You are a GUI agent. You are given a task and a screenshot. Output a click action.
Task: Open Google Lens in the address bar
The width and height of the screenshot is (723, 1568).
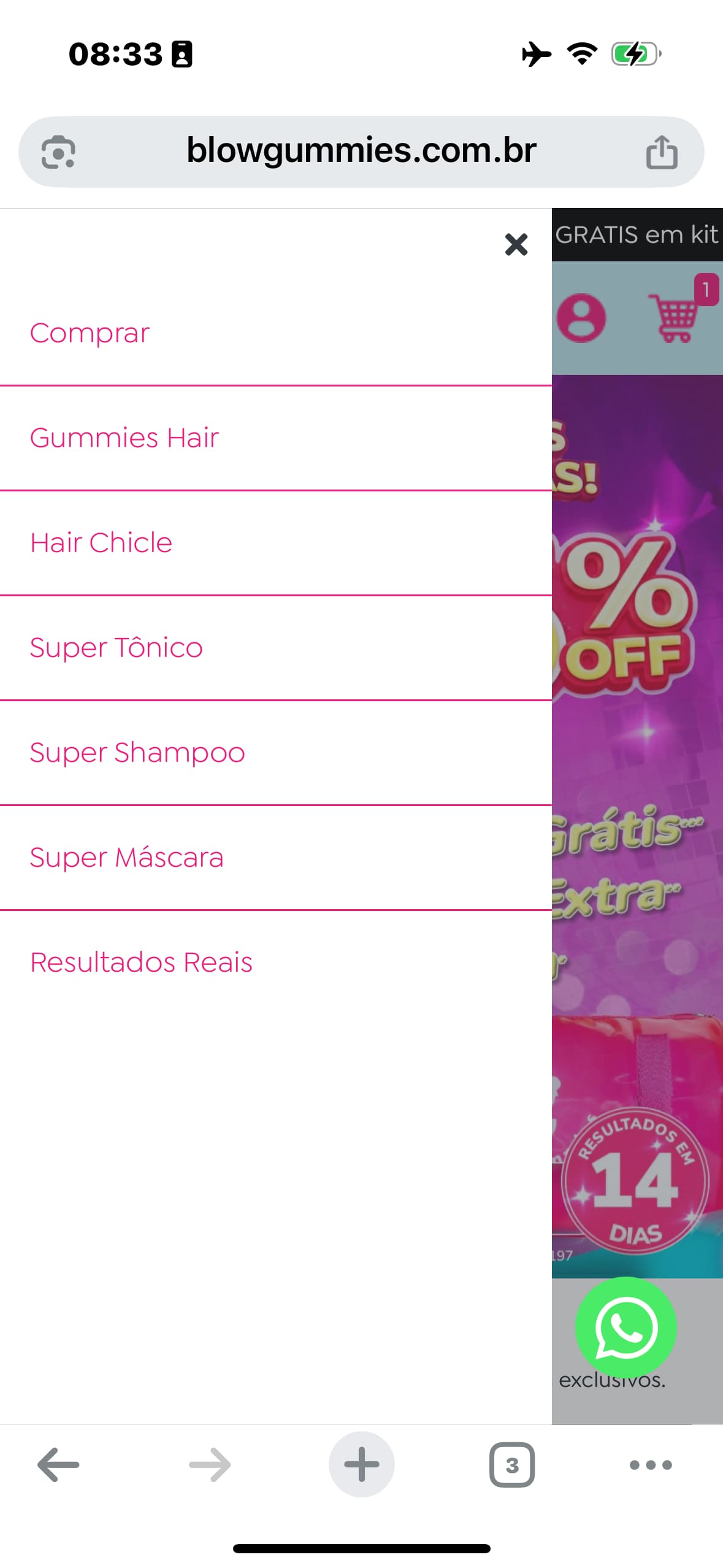58,152
